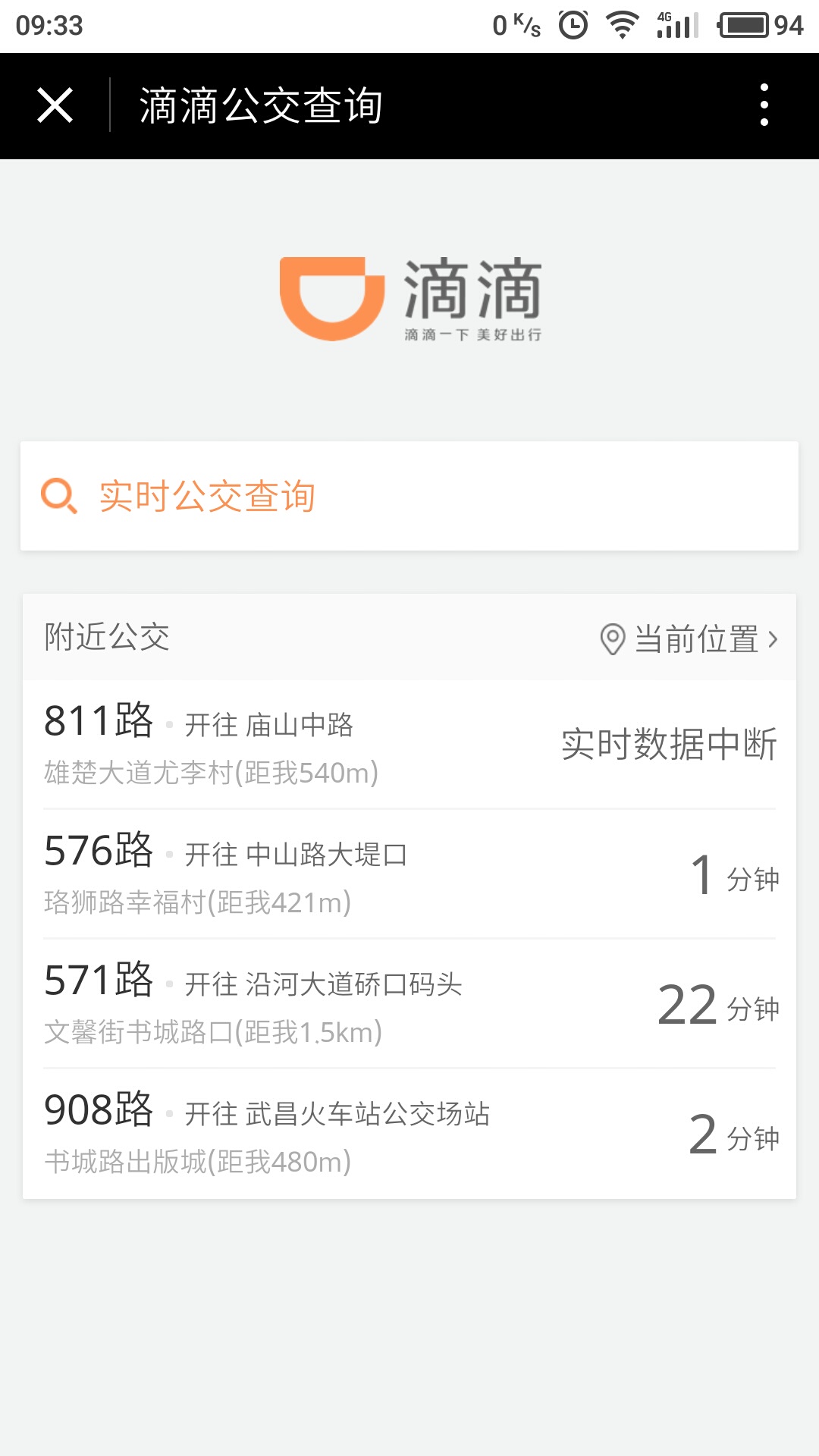The height and width of the screenshot is (1456, 819).
Task: Open the 811路 bus route details
Action: 409,744
